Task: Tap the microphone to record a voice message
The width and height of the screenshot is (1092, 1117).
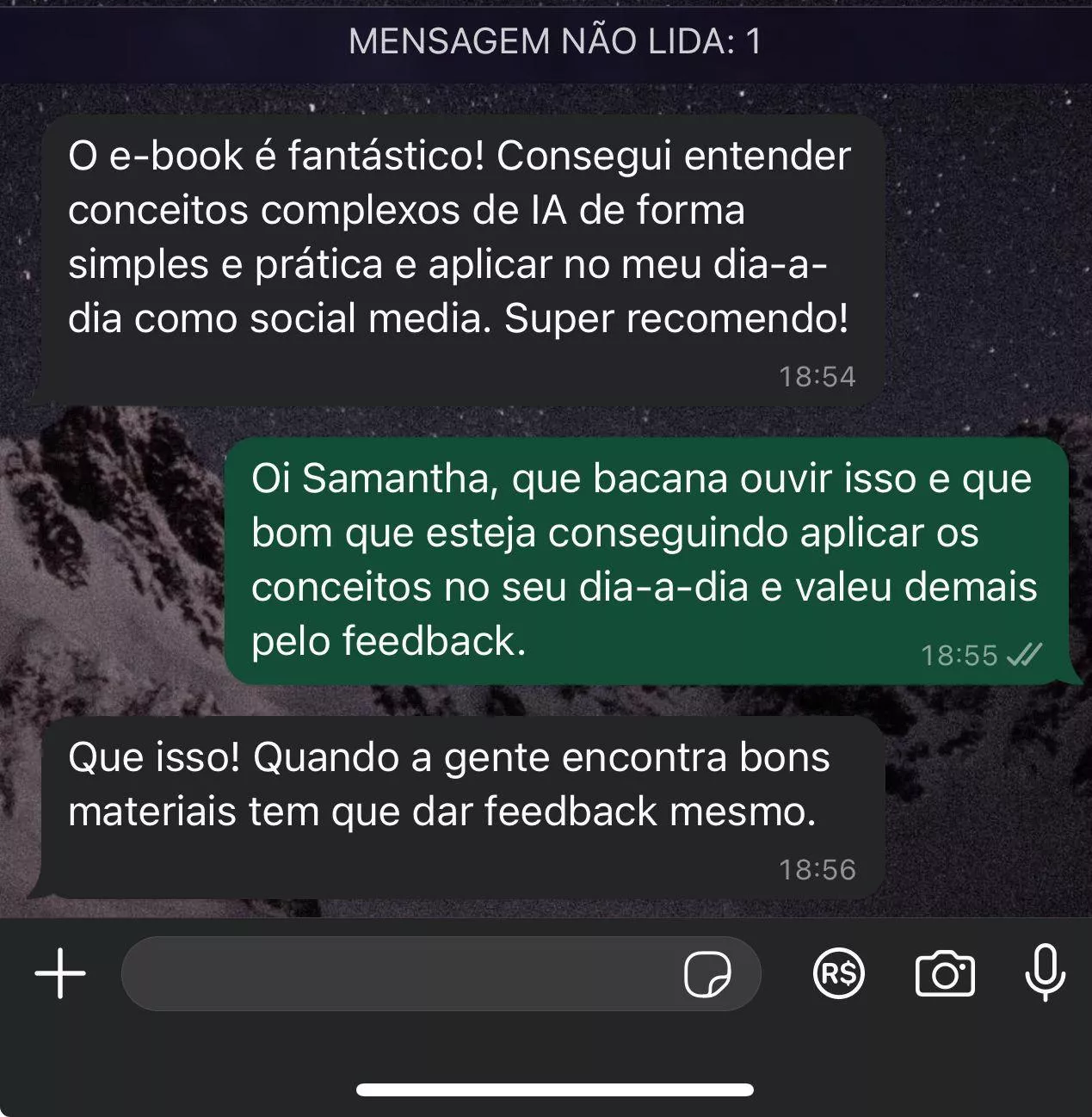Action: pyautogui.click(x=1045, y=972)
